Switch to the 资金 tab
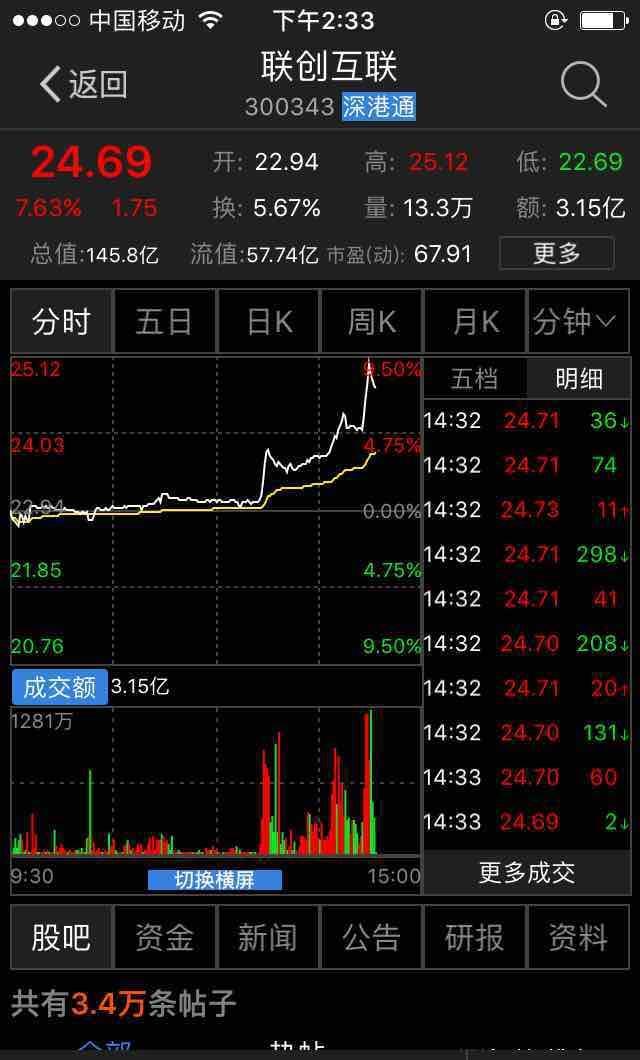Screen dimensions: 640x1060 coord(164,938)
